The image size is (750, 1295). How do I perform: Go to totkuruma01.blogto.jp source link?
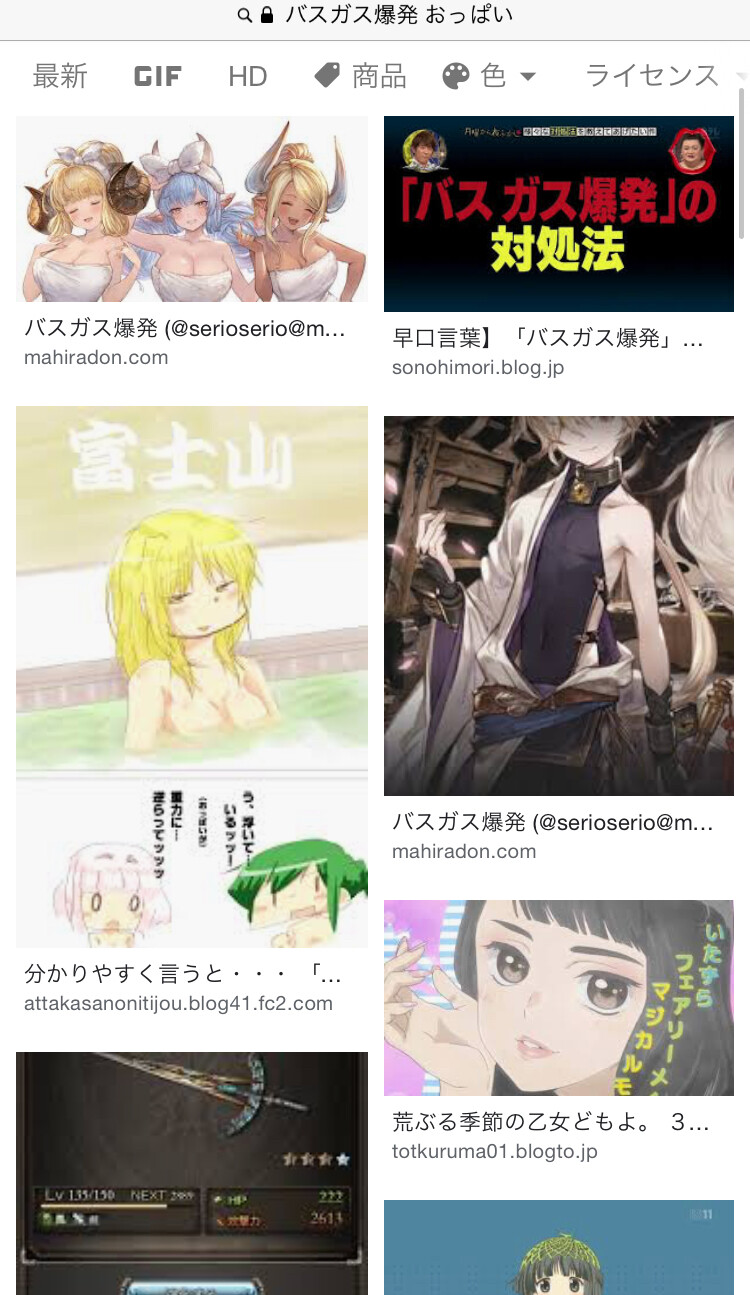(495, 1151)
